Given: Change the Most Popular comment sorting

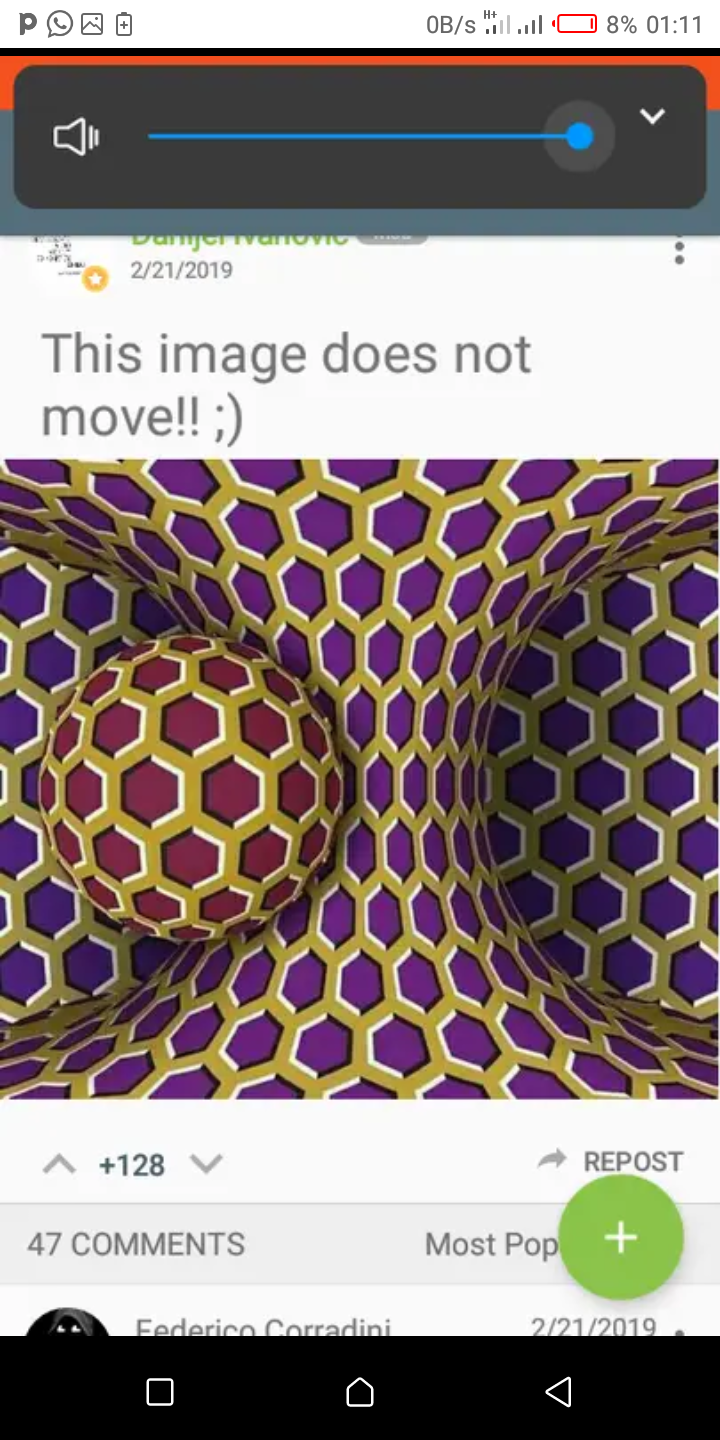Looking at the screenshot, I should (x=490, y=1244).
